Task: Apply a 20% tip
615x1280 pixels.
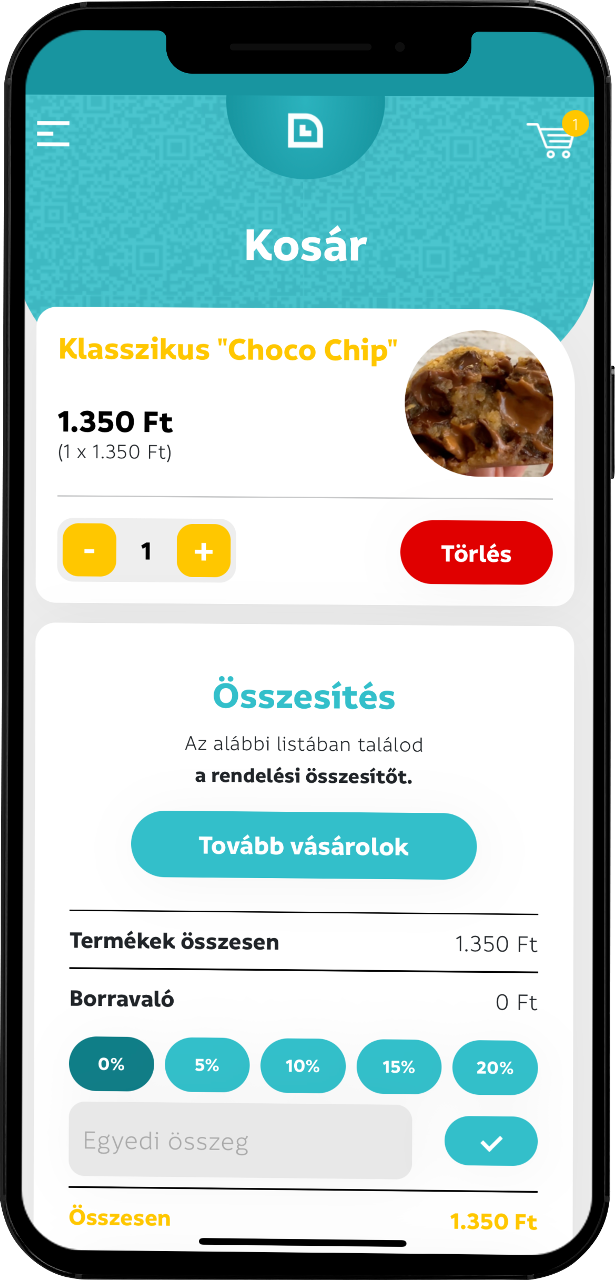Action: tap(495, 1068)
